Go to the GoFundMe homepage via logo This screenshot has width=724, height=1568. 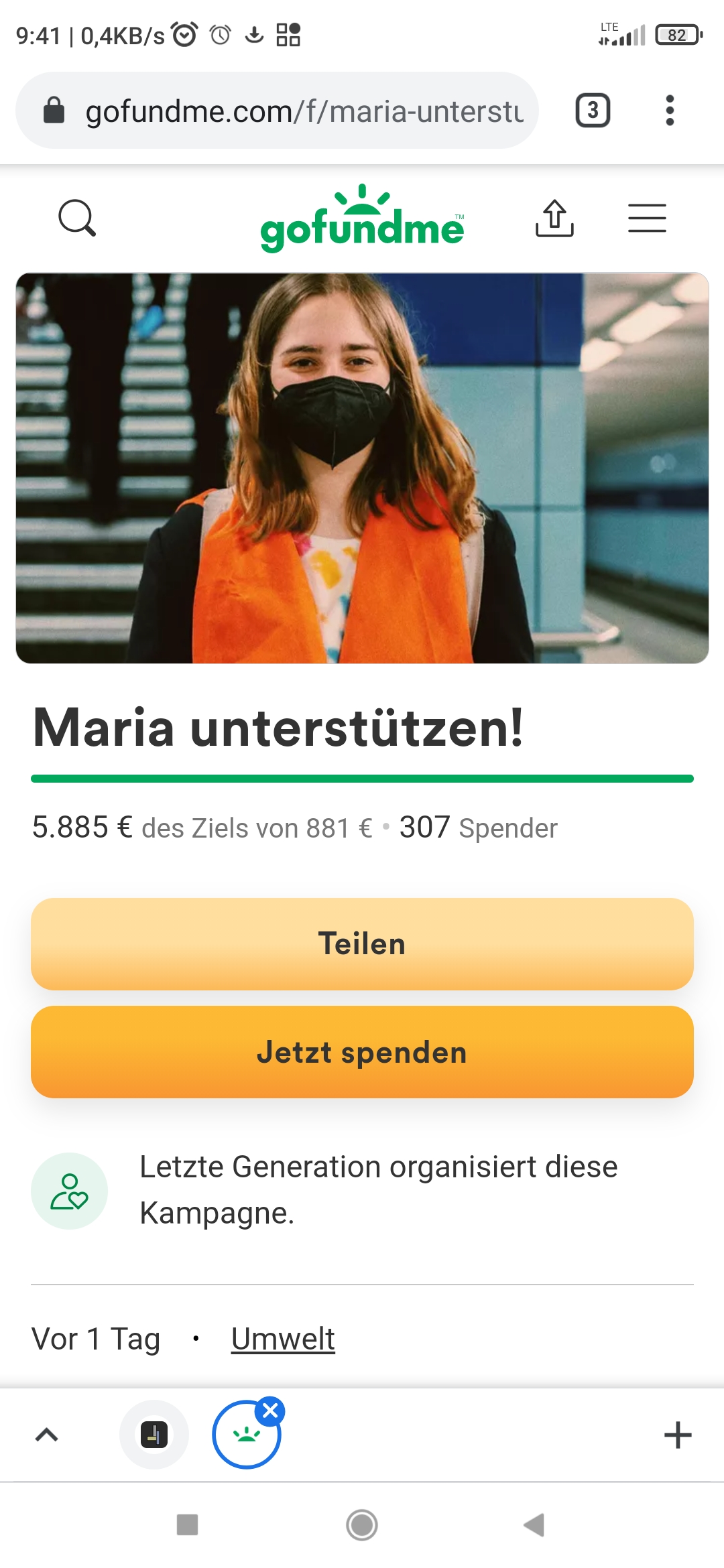click(362, 218)
